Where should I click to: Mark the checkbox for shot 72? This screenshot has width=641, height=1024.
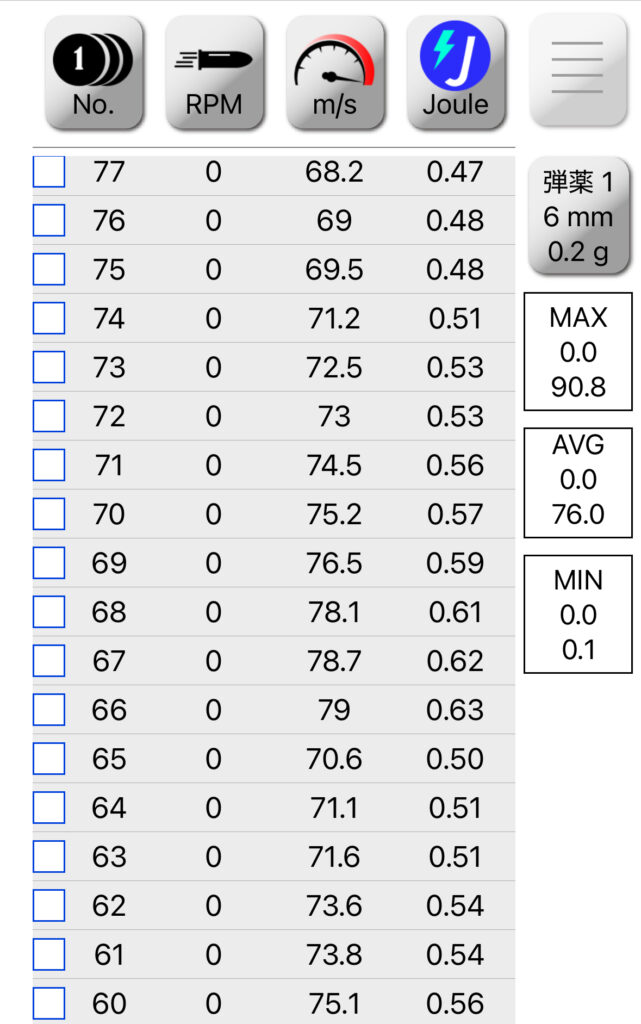click(x=49, y=417)
